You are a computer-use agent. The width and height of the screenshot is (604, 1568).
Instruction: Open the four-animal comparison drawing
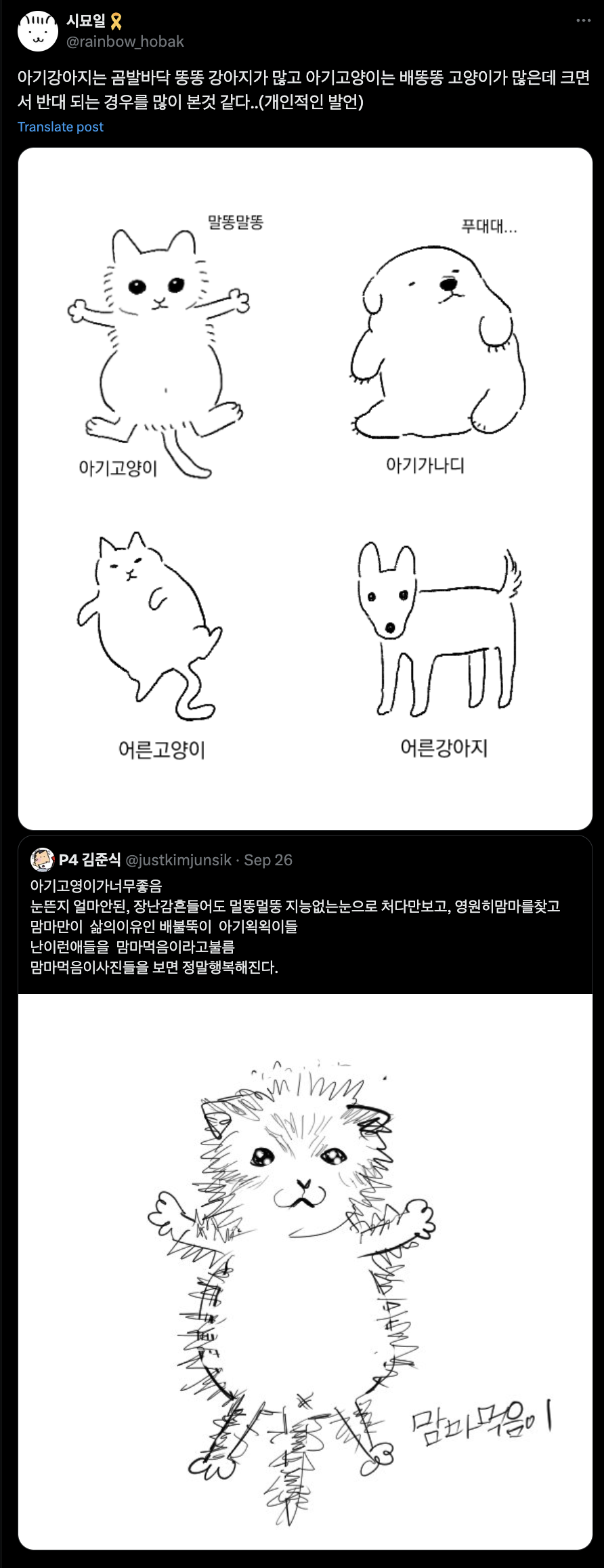(305, 489)
